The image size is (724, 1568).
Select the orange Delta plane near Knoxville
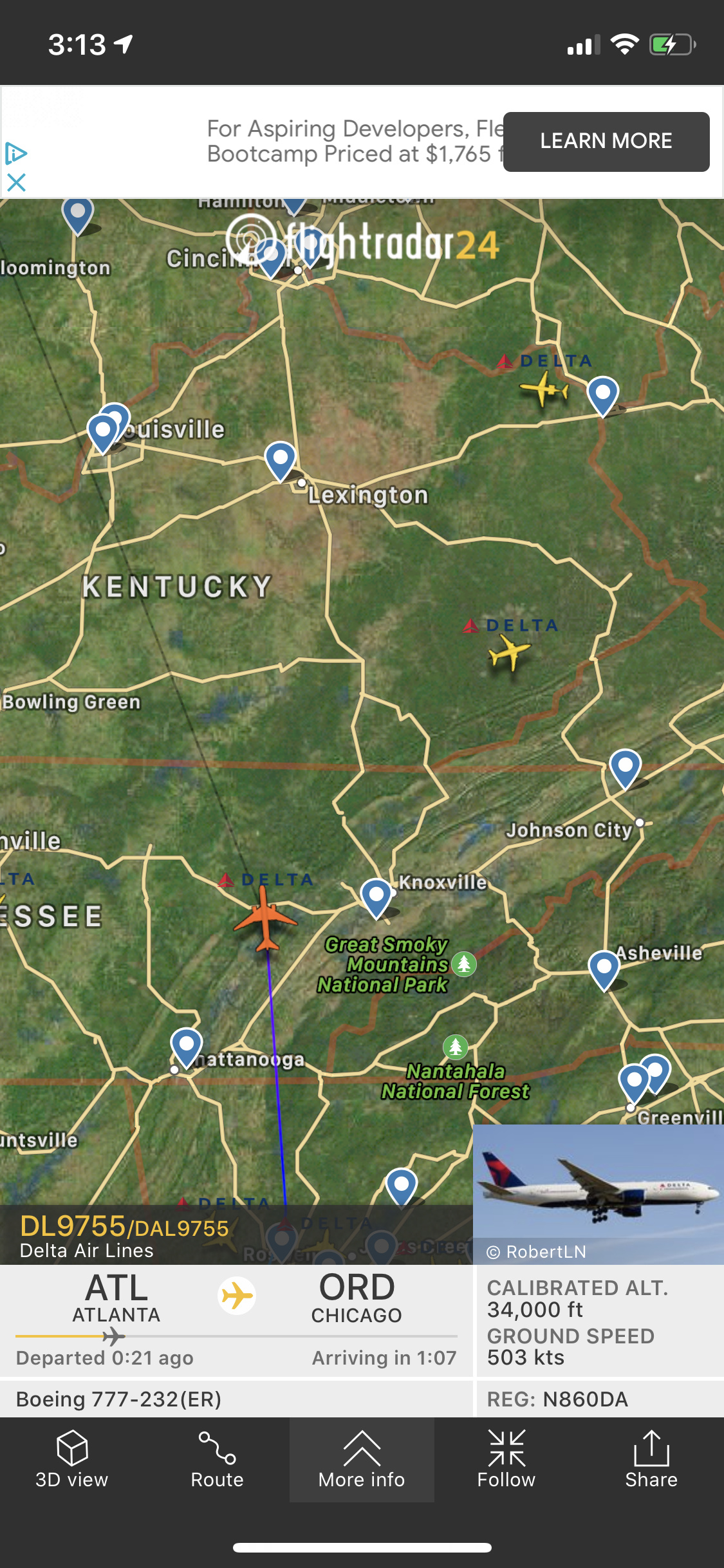tap(265, 919)
